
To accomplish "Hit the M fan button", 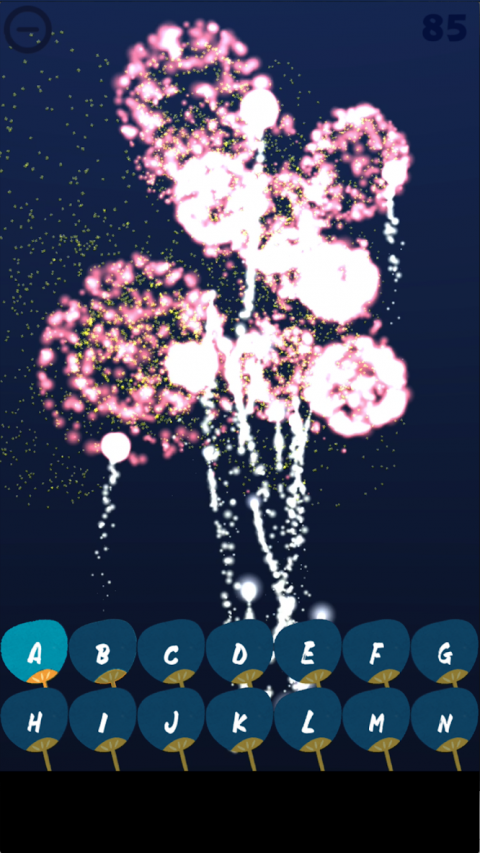I will (x=376, y=724).
